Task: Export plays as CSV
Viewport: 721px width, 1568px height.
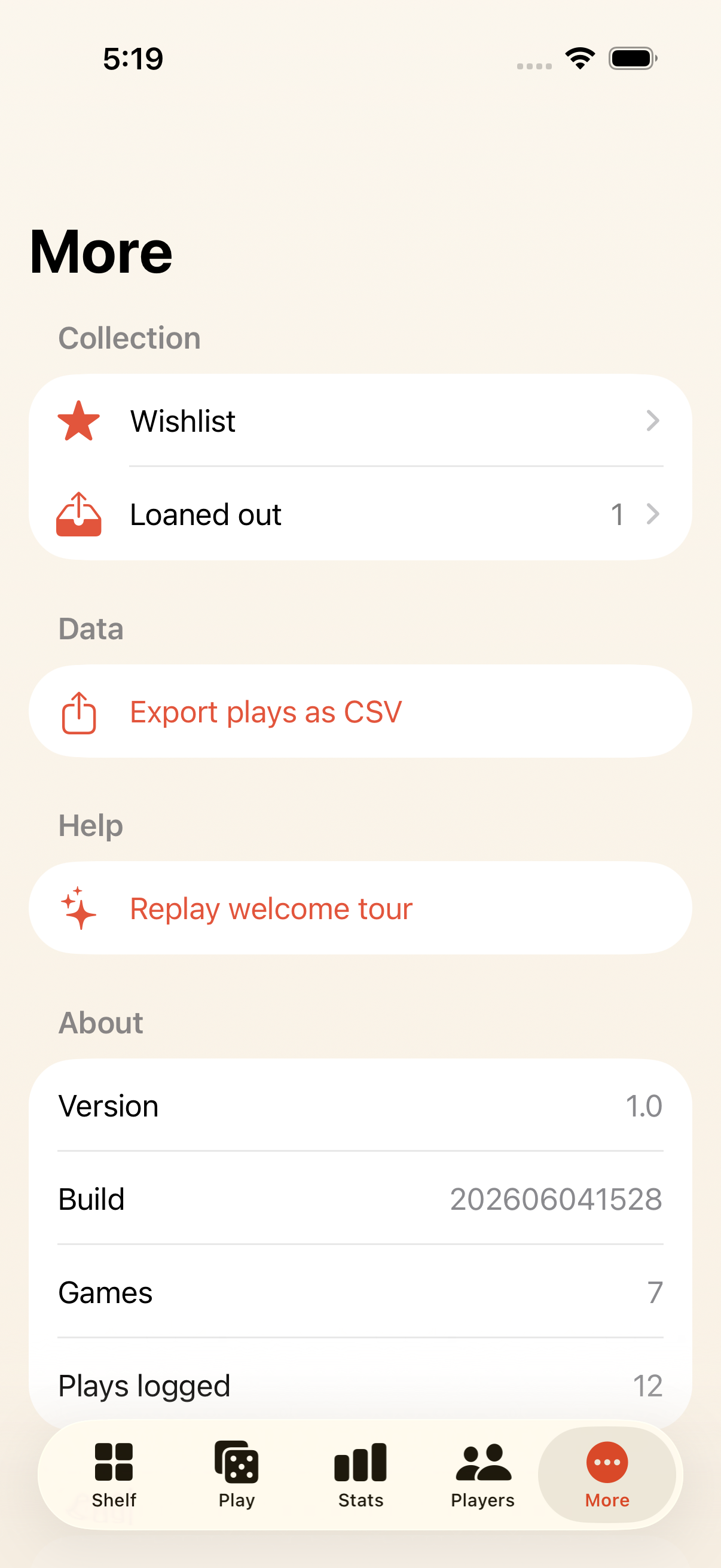Action: pos(360,712)
